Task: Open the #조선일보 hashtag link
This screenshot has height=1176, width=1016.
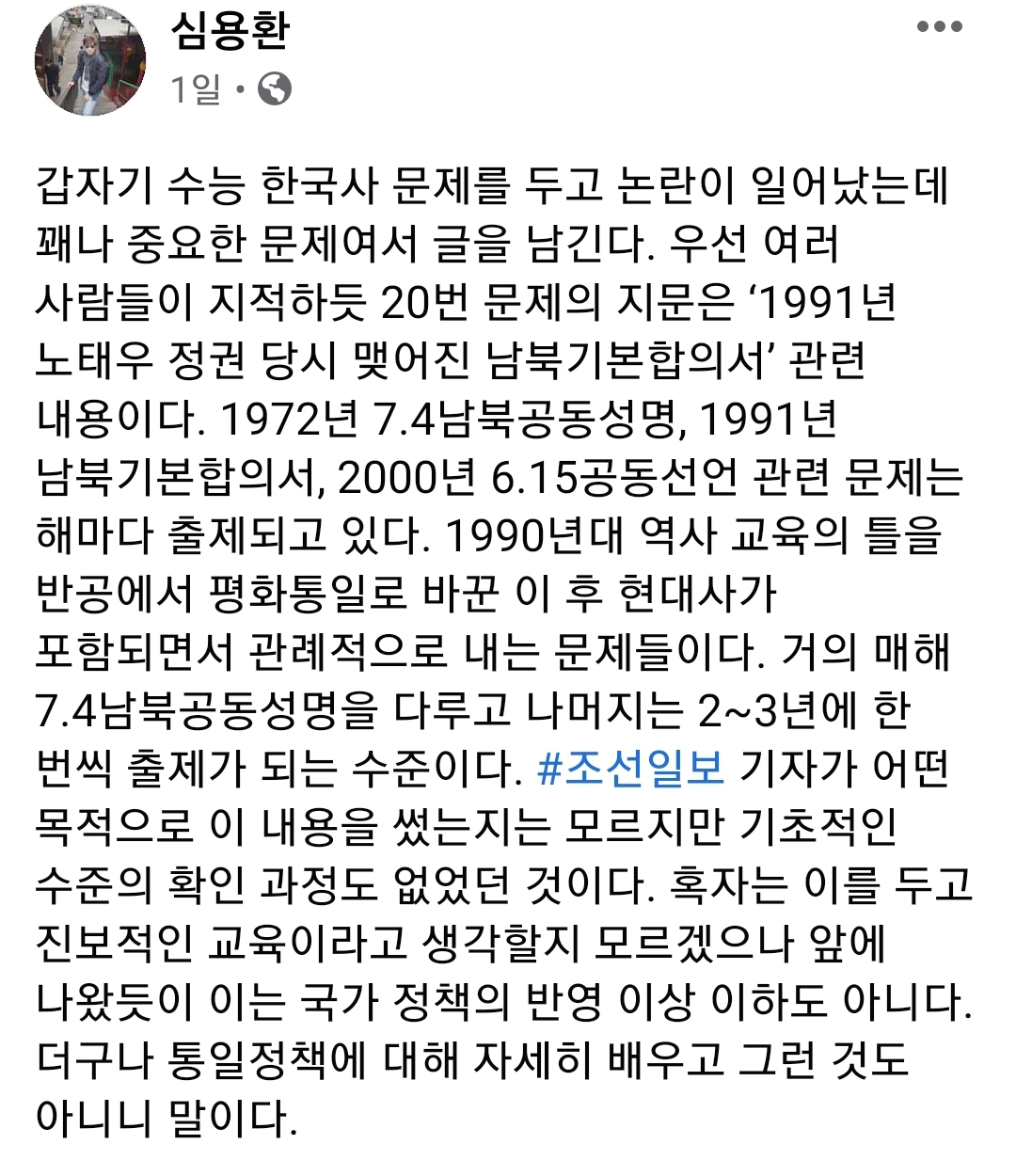Action: click(x=630, y=769)
